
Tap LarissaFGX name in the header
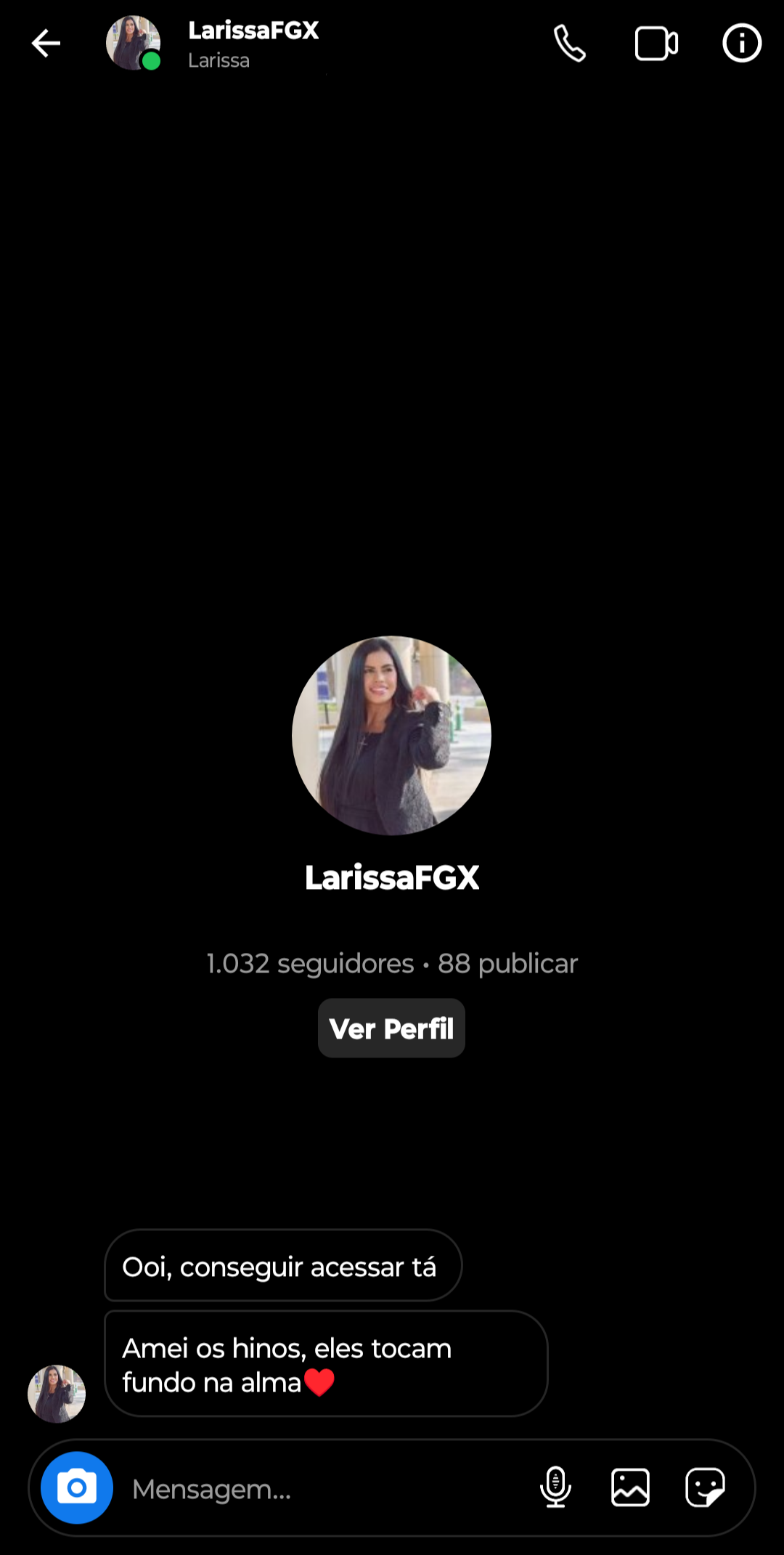pos(253,31)
